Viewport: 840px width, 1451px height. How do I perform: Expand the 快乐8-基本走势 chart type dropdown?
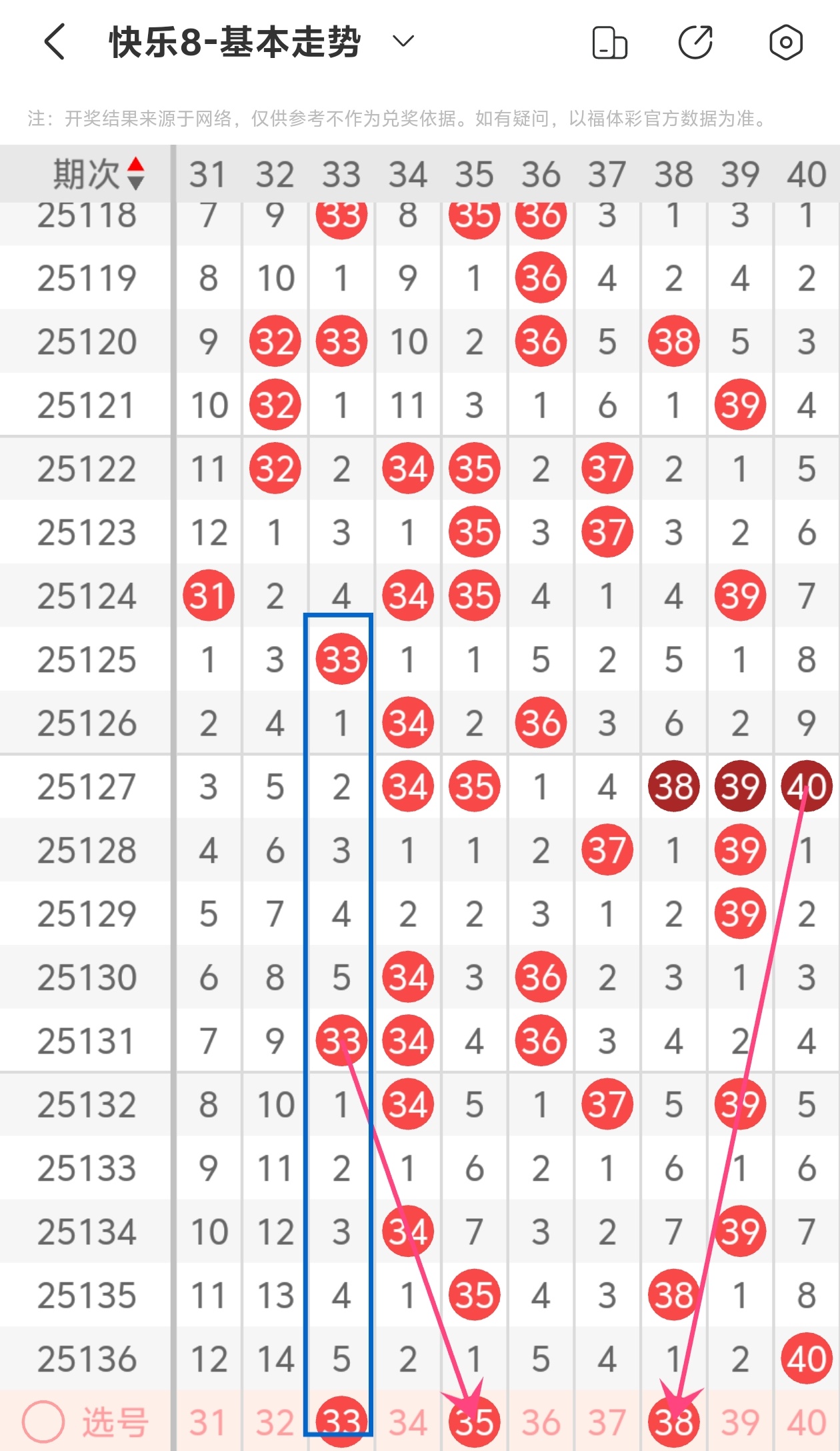[403, 42]
